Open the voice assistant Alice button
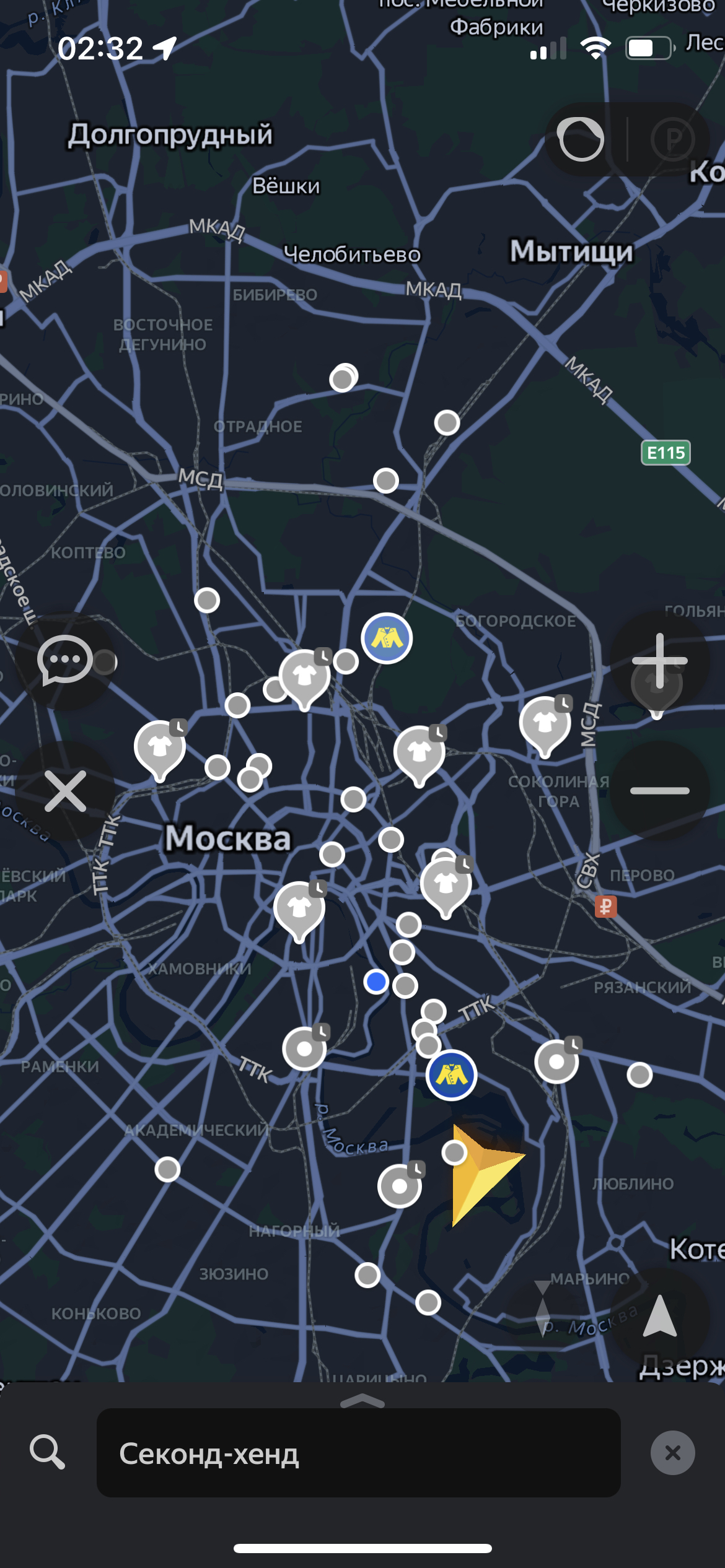 click(581, 139)
